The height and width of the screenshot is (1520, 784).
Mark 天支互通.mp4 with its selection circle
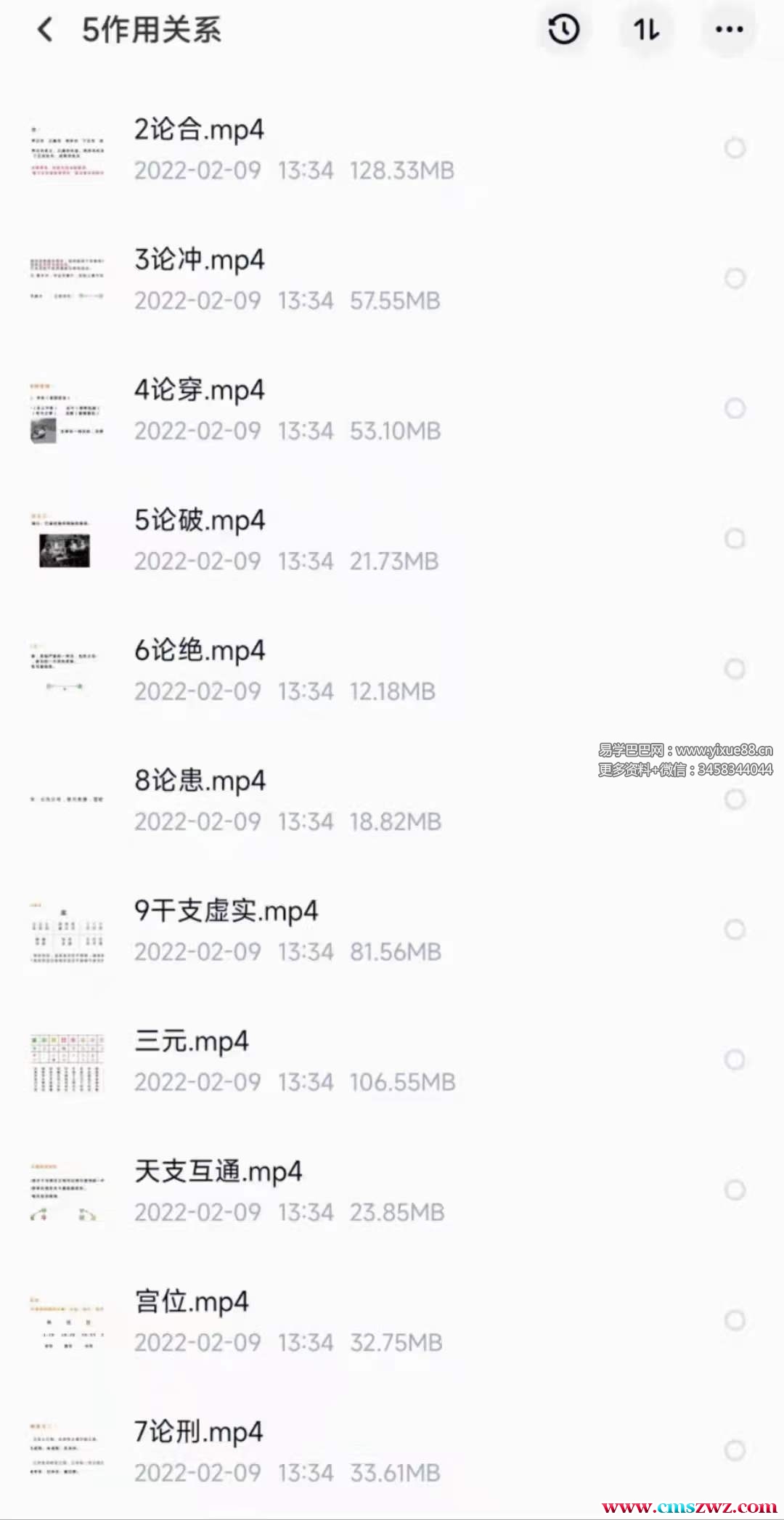(735, 1190)
